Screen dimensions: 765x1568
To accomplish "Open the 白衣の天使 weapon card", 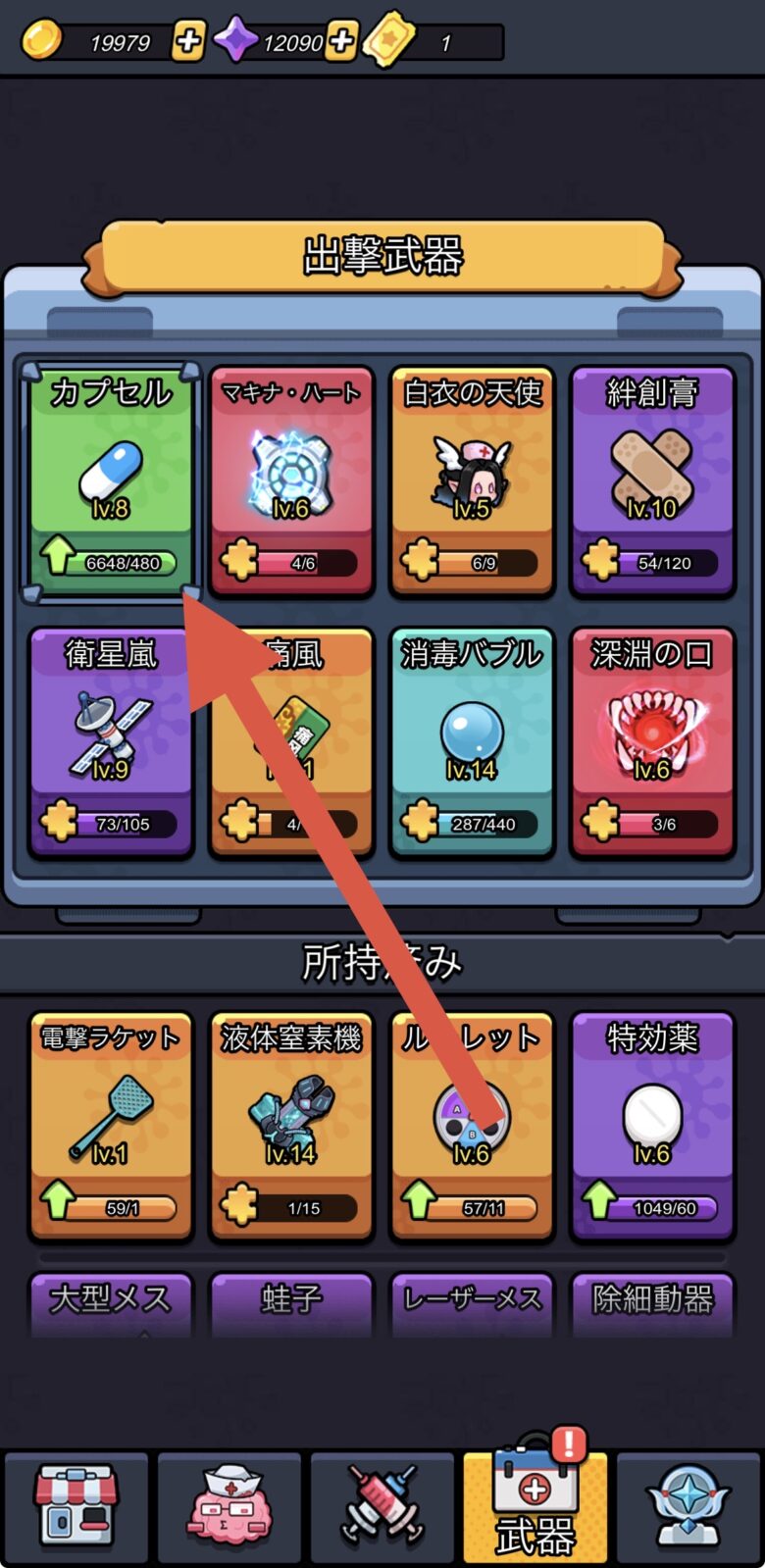I will pyautogui.click(x=472, y=481).
